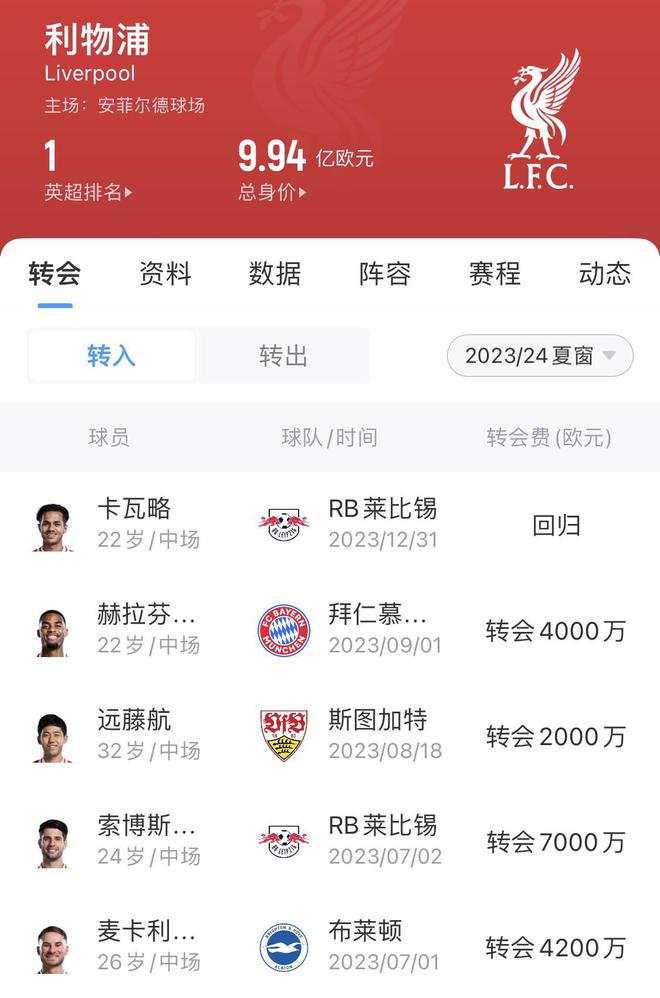Switch to the 动态 tab

605,274
